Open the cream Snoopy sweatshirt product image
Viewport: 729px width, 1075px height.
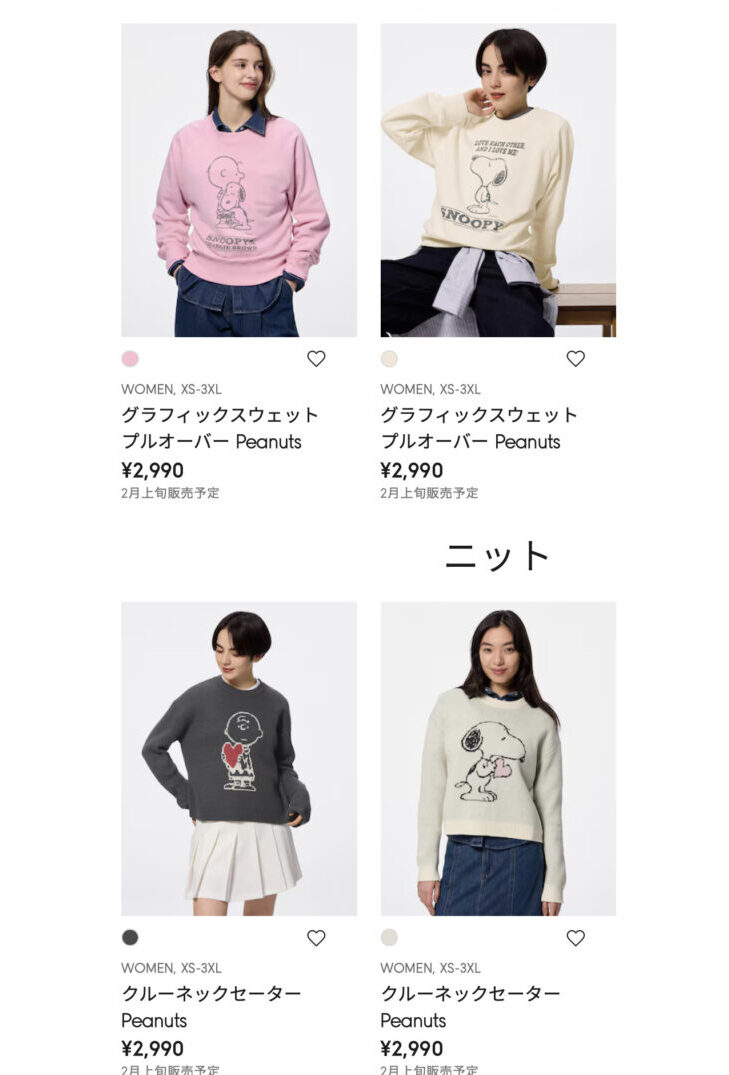[x=498, y=180]
